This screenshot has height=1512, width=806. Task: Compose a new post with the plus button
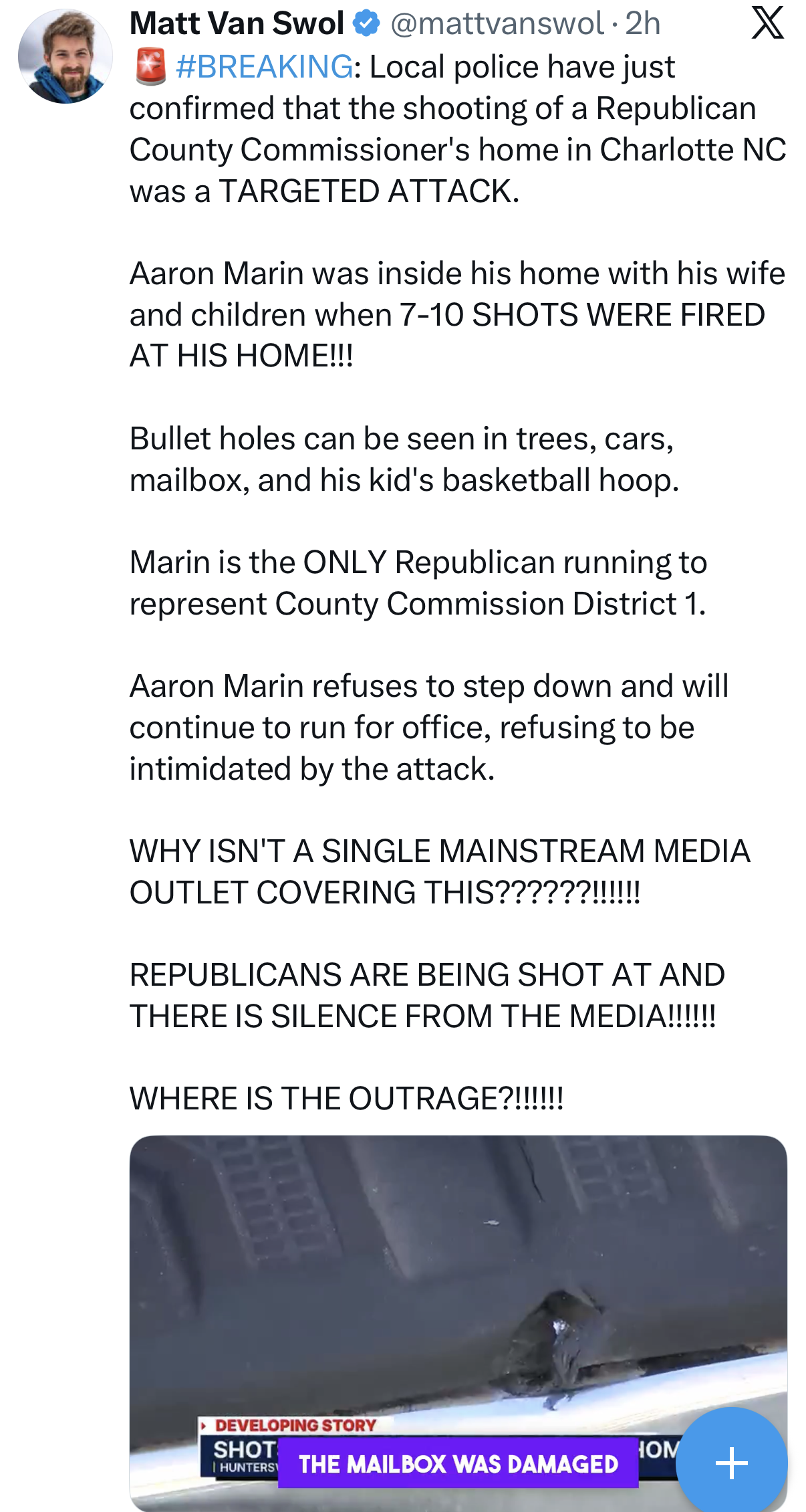pos(731,1463)
